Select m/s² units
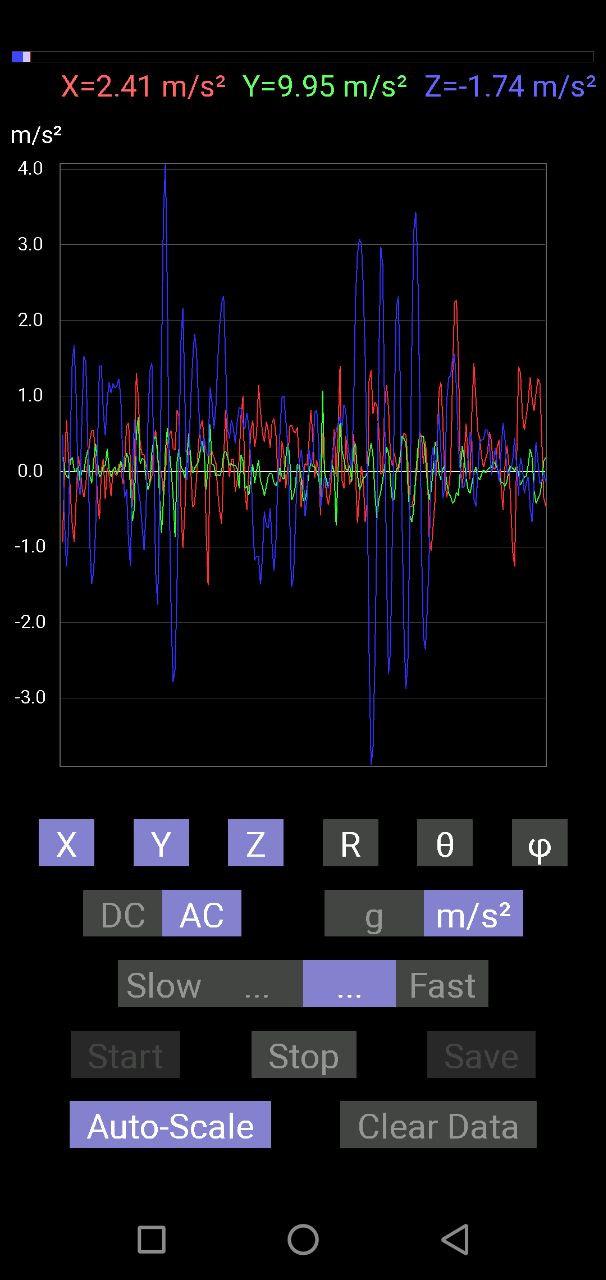Screen dimensions: 606x1280 point(473,914)
